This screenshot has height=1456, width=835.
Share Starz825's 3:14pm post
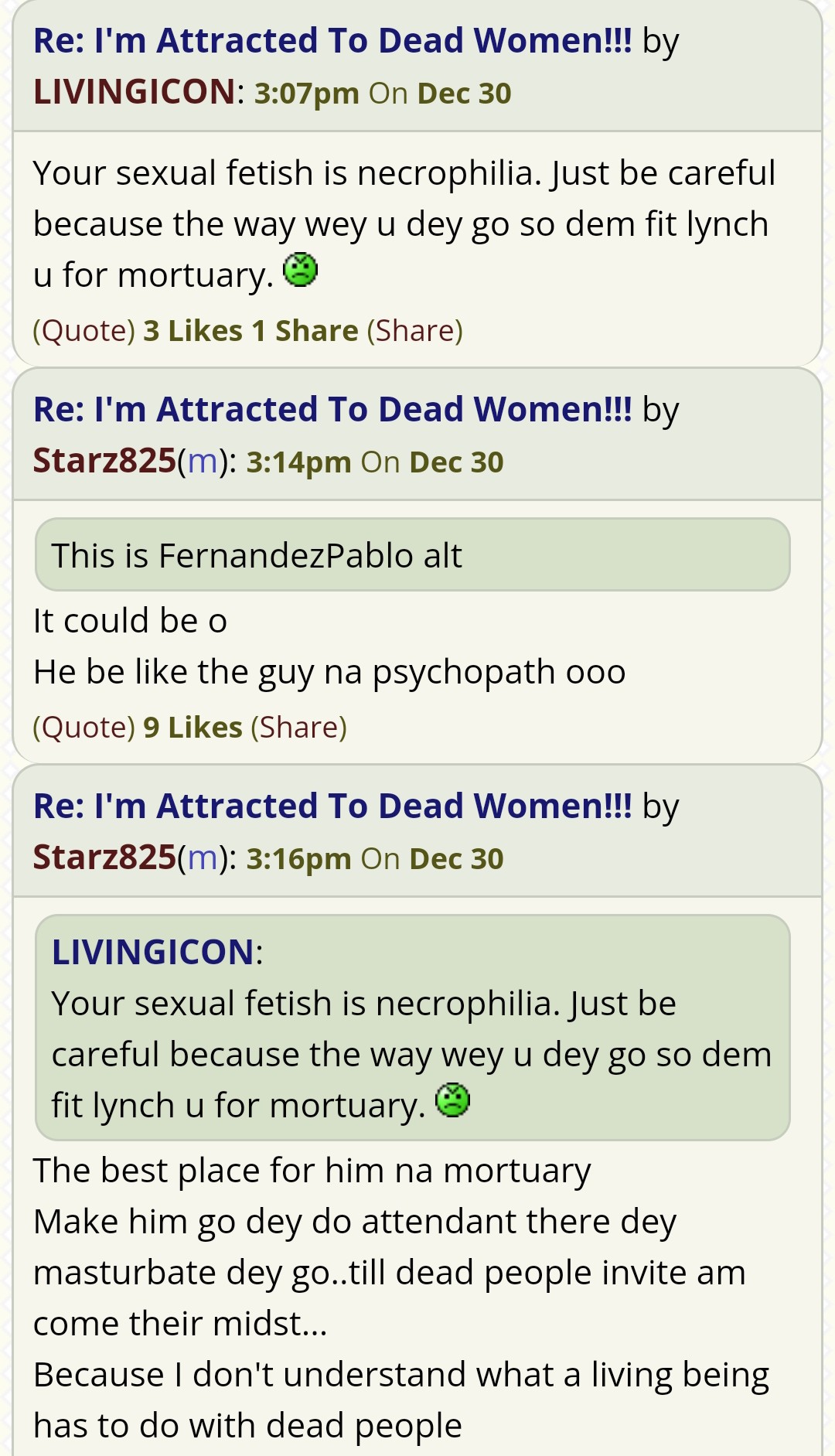coord(298,728)
